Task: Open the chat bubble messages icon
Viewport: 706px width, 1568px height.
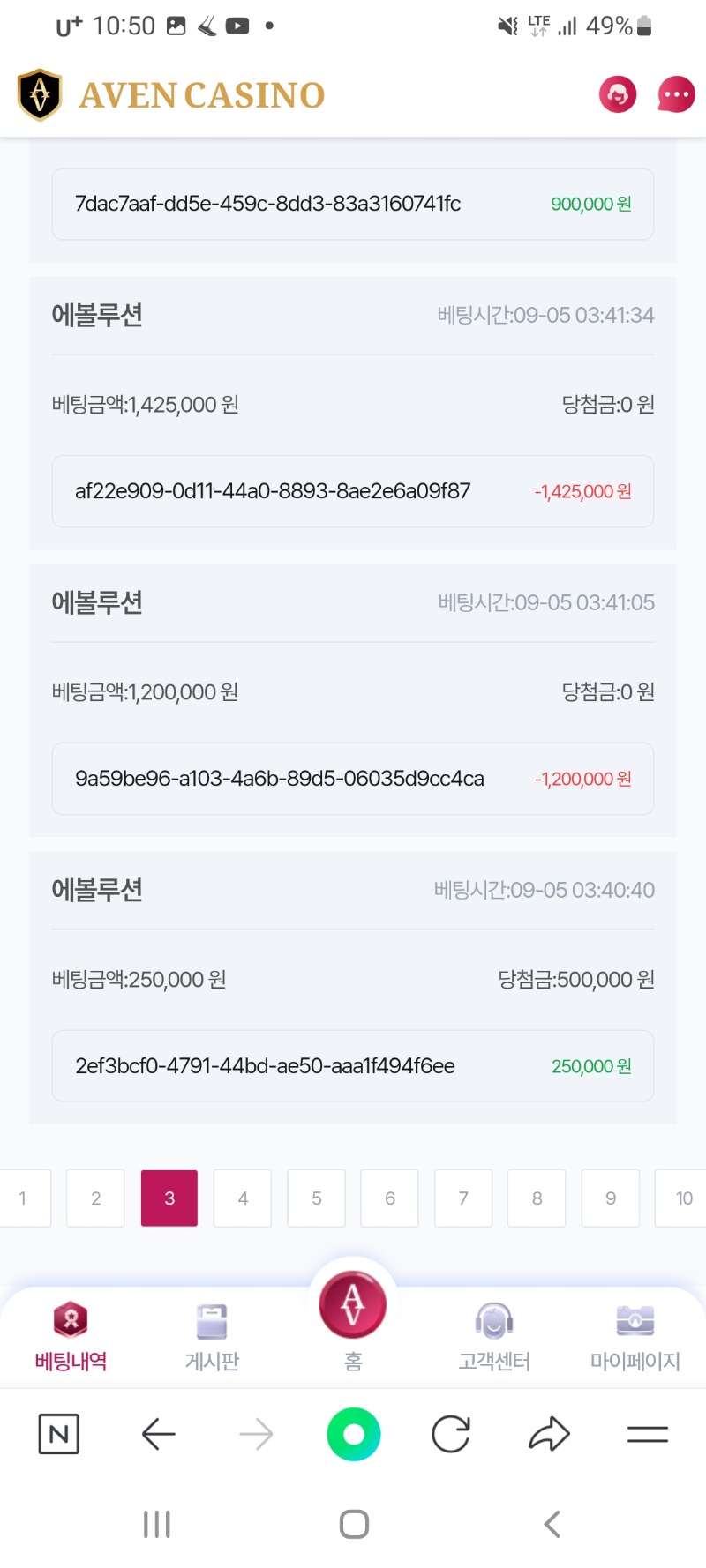Action: pos(676,94)
